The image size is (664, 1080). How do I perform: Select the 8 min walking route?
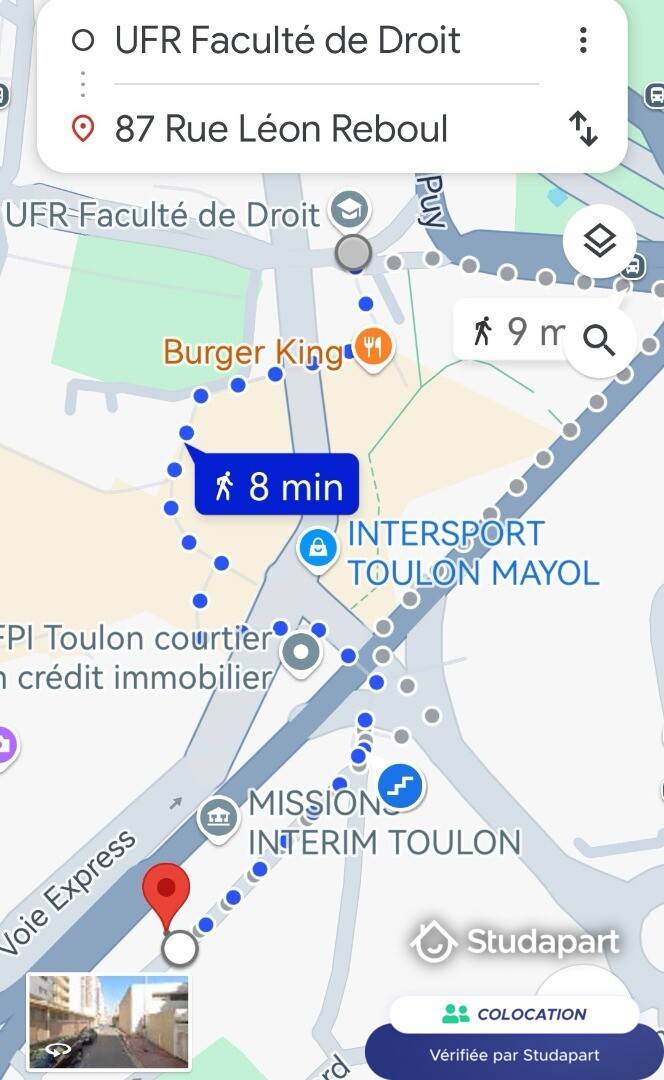point(276,486)
